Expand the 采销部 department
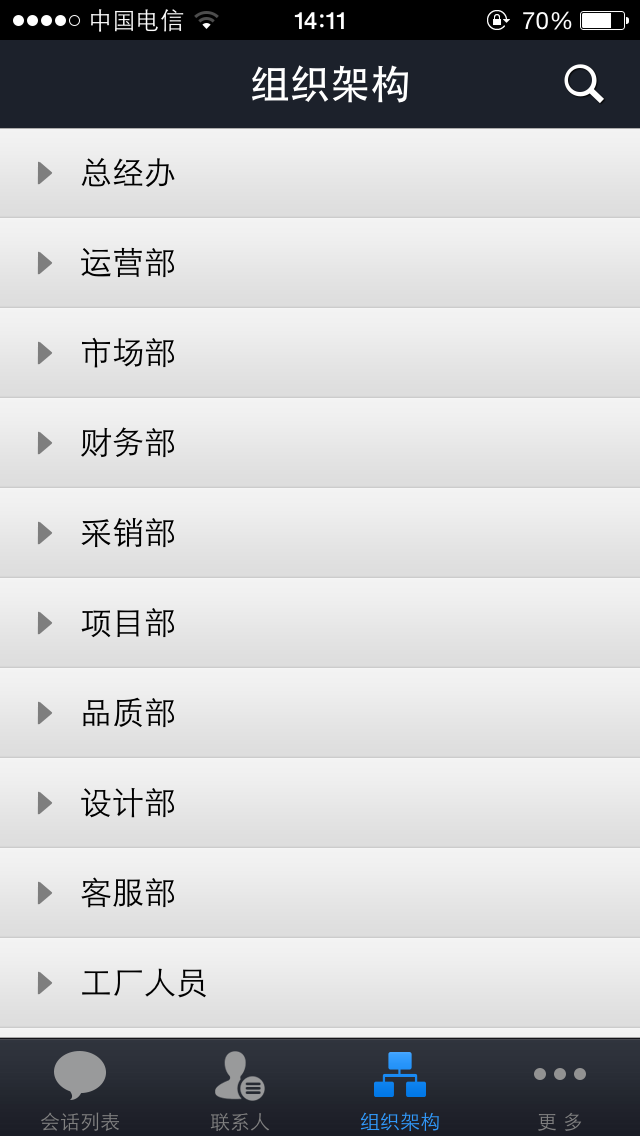Viewport: 640px width, 1136px height. point(320,533)
